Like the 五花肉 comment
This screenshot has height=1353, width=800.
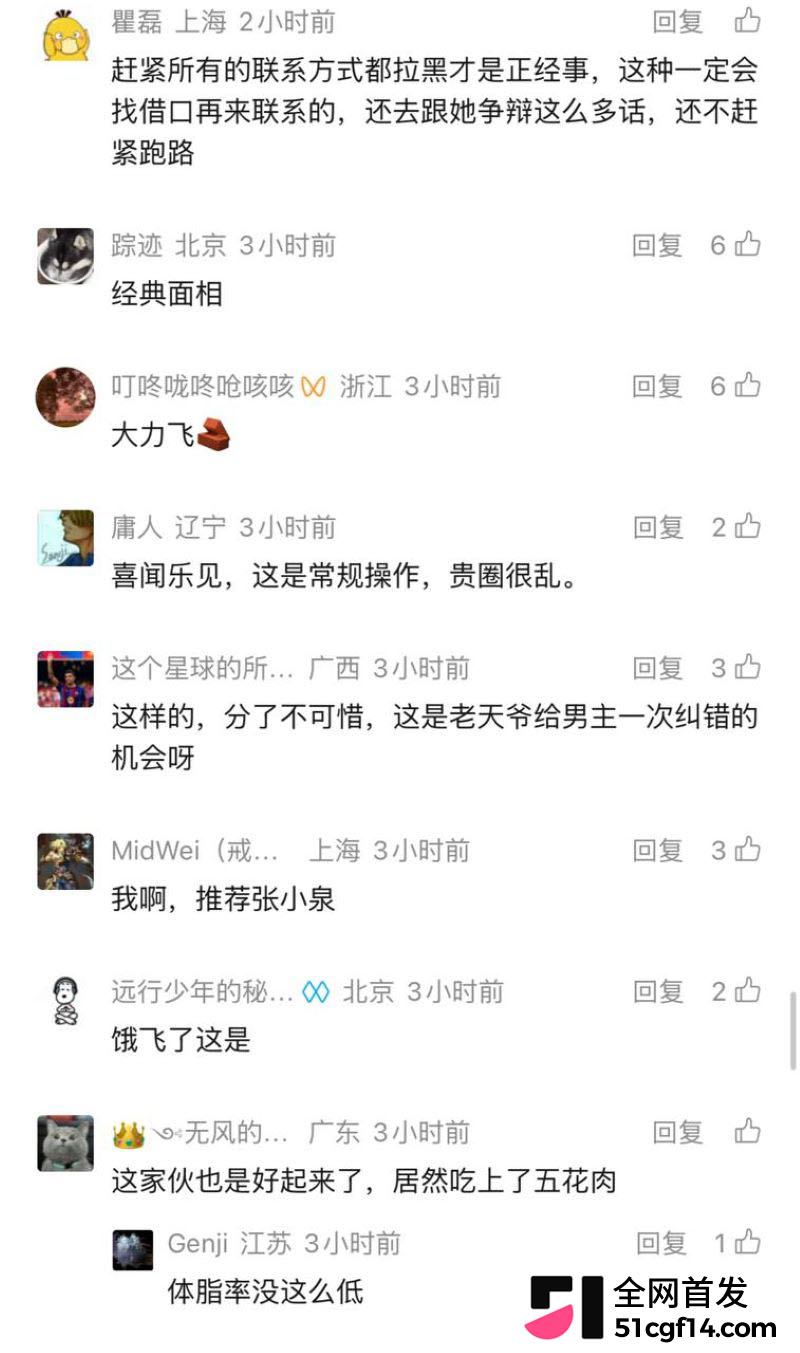[748, 1132]
